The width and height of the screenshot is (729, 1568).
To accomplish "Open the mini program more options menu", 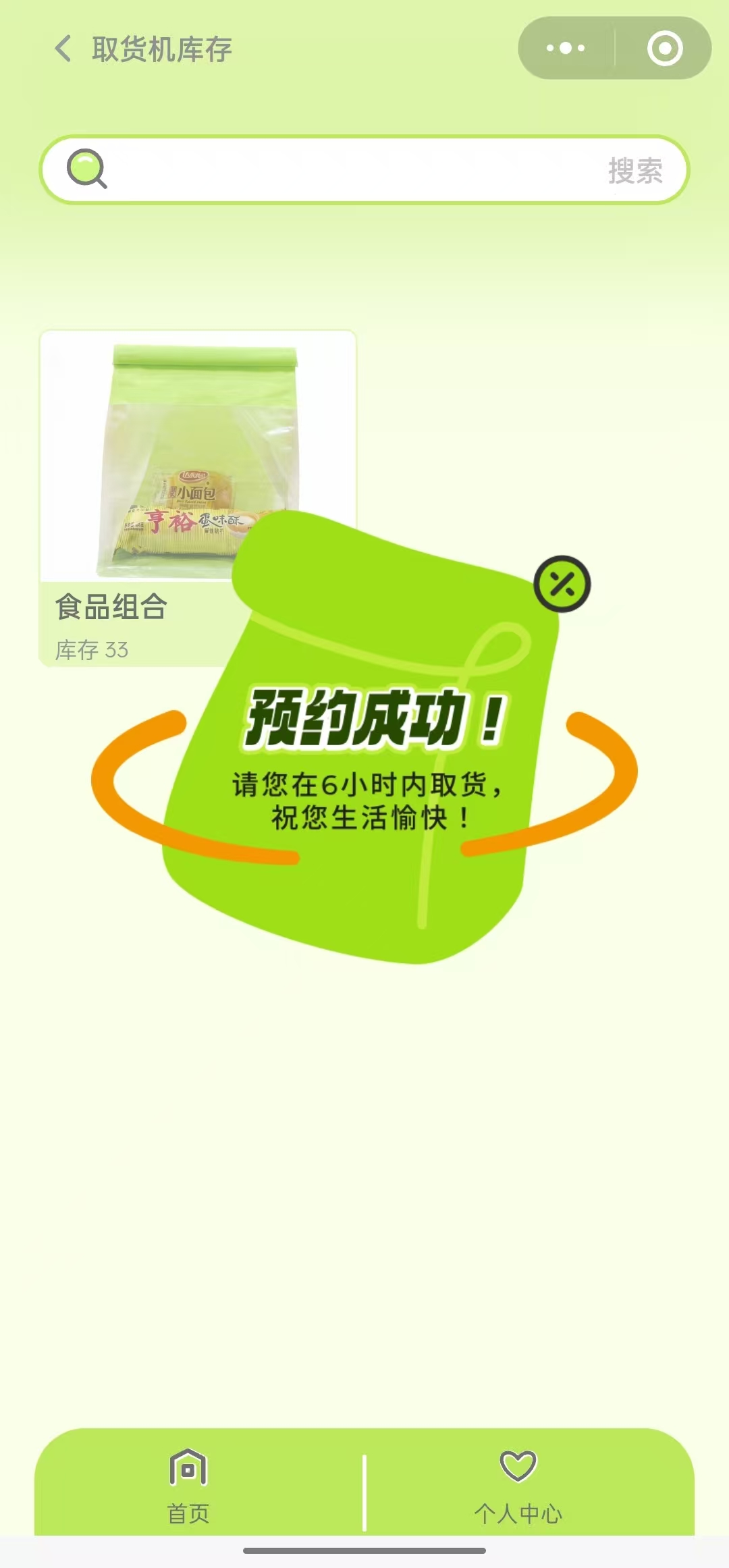I will point(566,49).
